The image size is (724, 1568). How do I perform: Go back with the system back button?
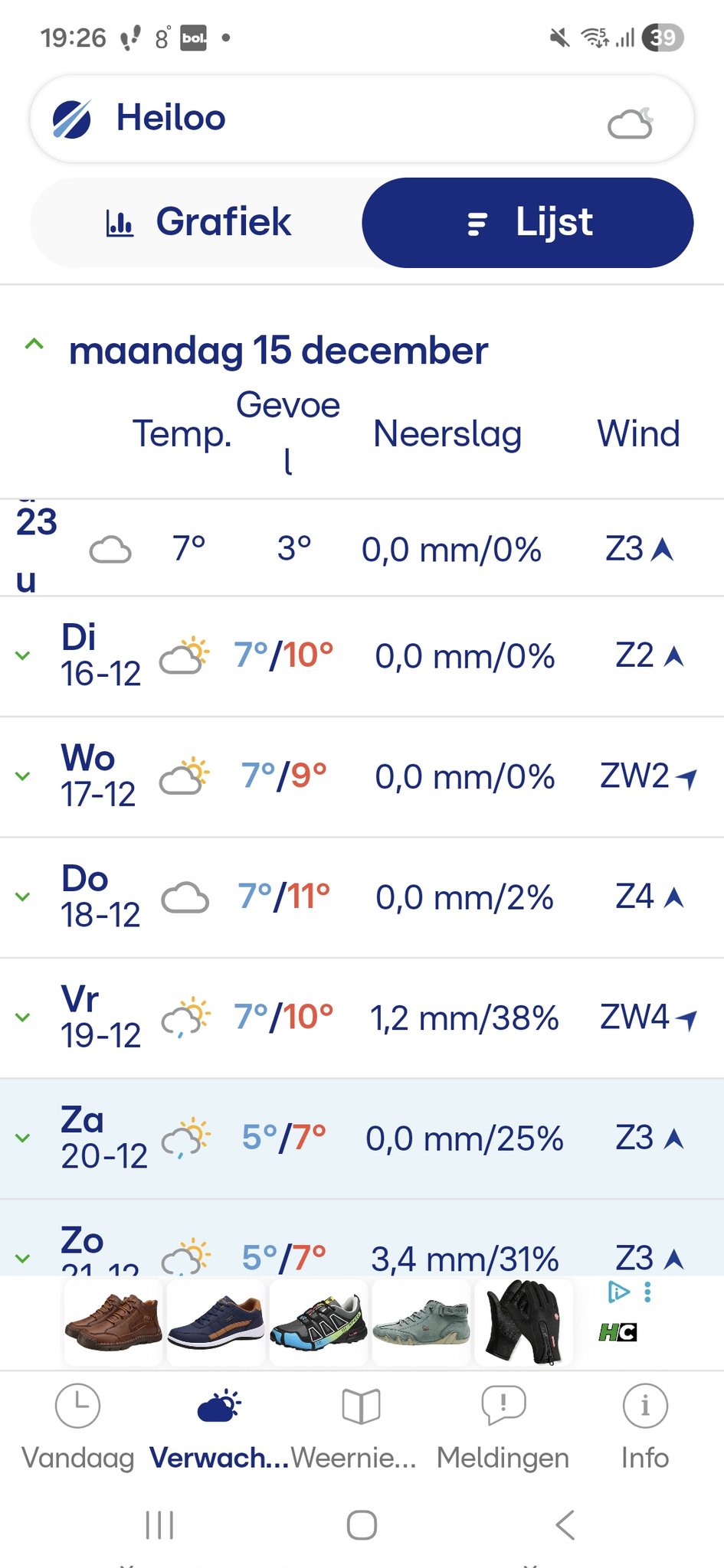point(565,1524)
